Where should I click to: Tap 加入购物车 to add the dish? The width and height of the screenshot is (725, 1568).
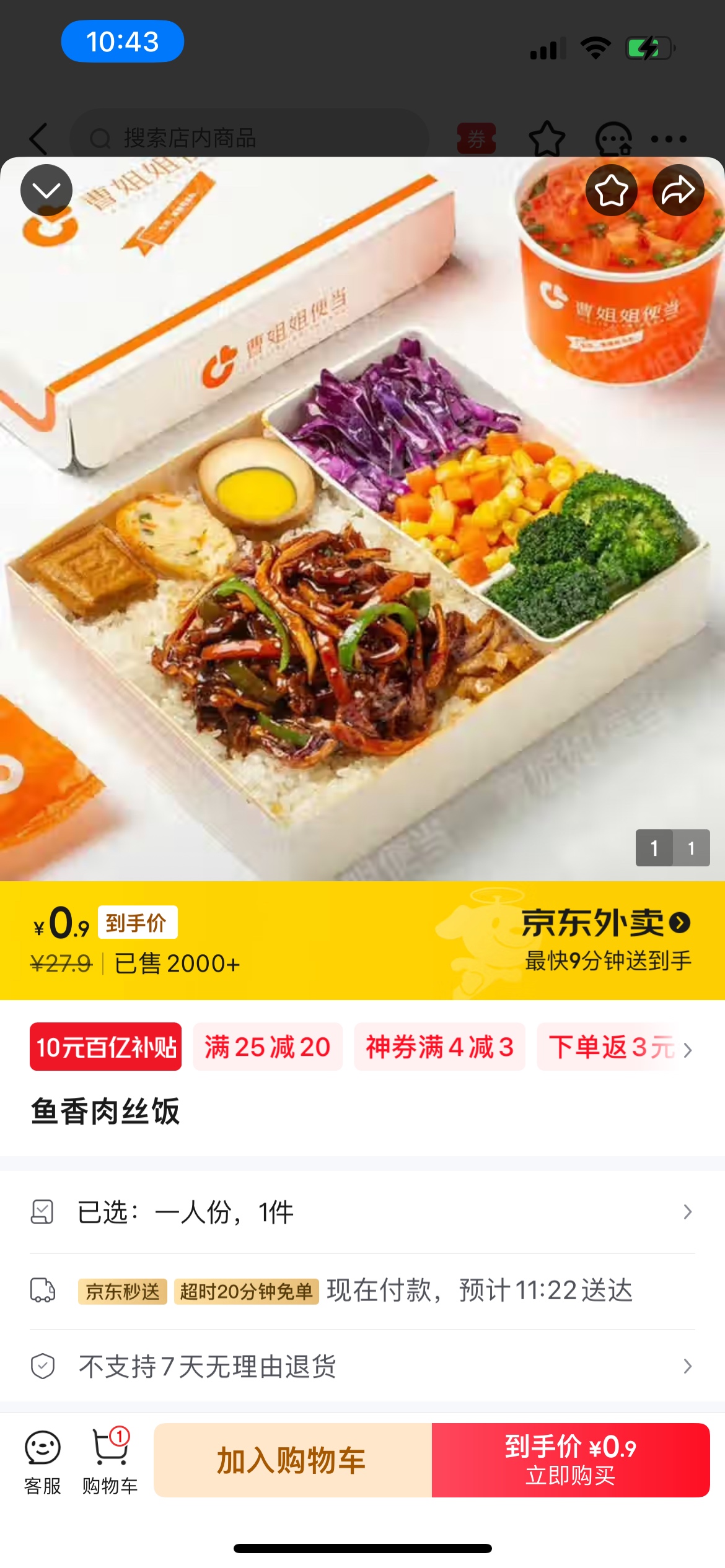tap(292, 1460)
